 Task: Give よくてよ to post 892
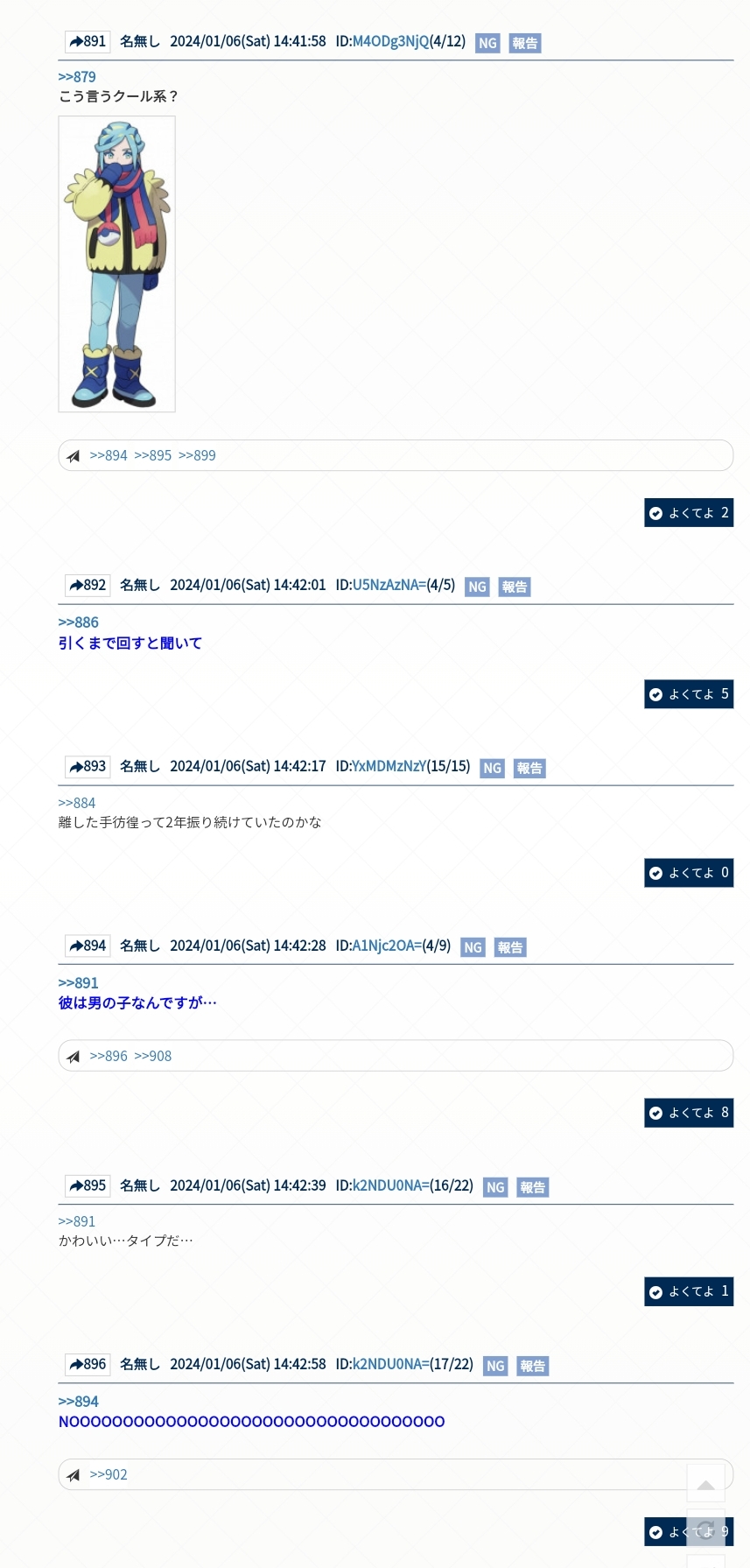click(x=689, y=694)
